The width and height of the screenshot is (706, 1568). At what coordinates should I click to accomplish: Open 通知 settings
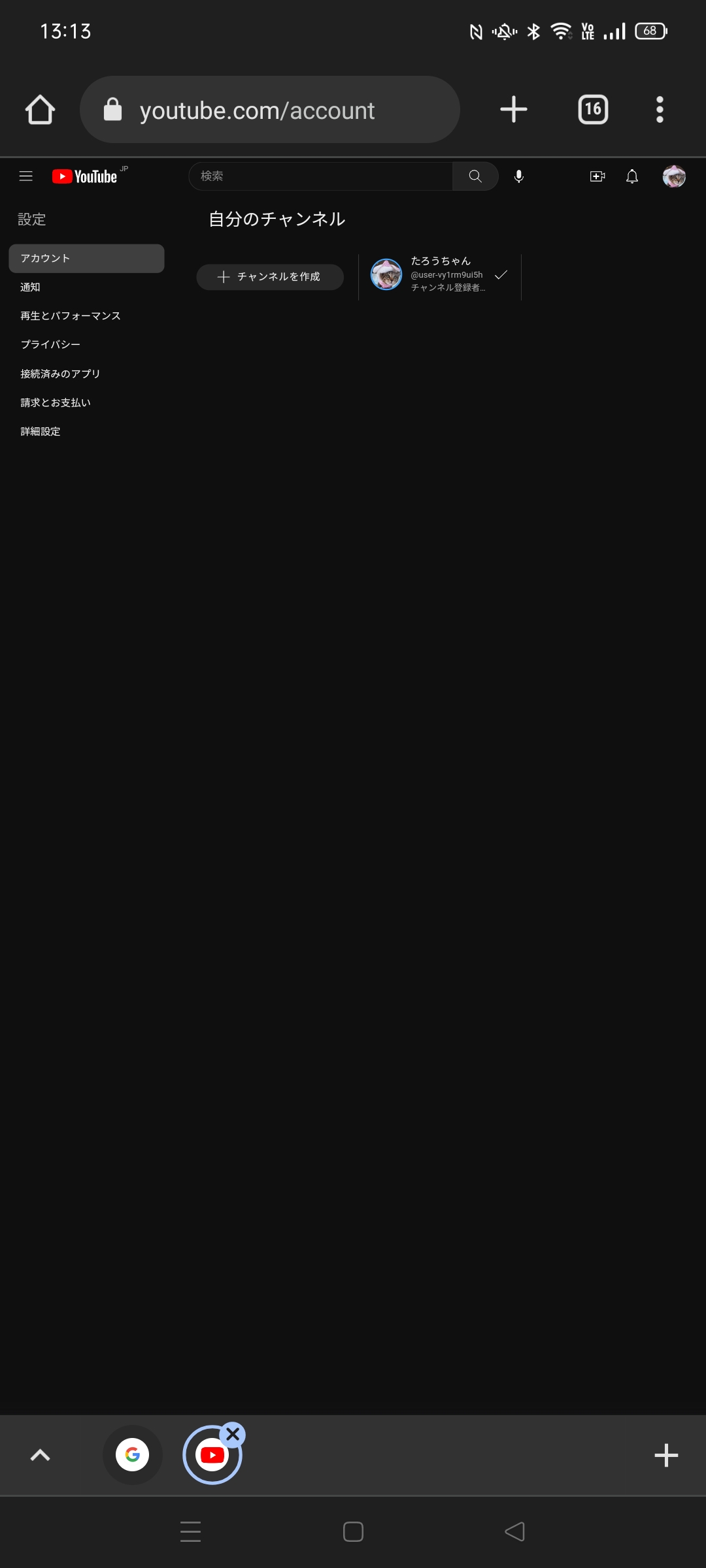(30, 287)
